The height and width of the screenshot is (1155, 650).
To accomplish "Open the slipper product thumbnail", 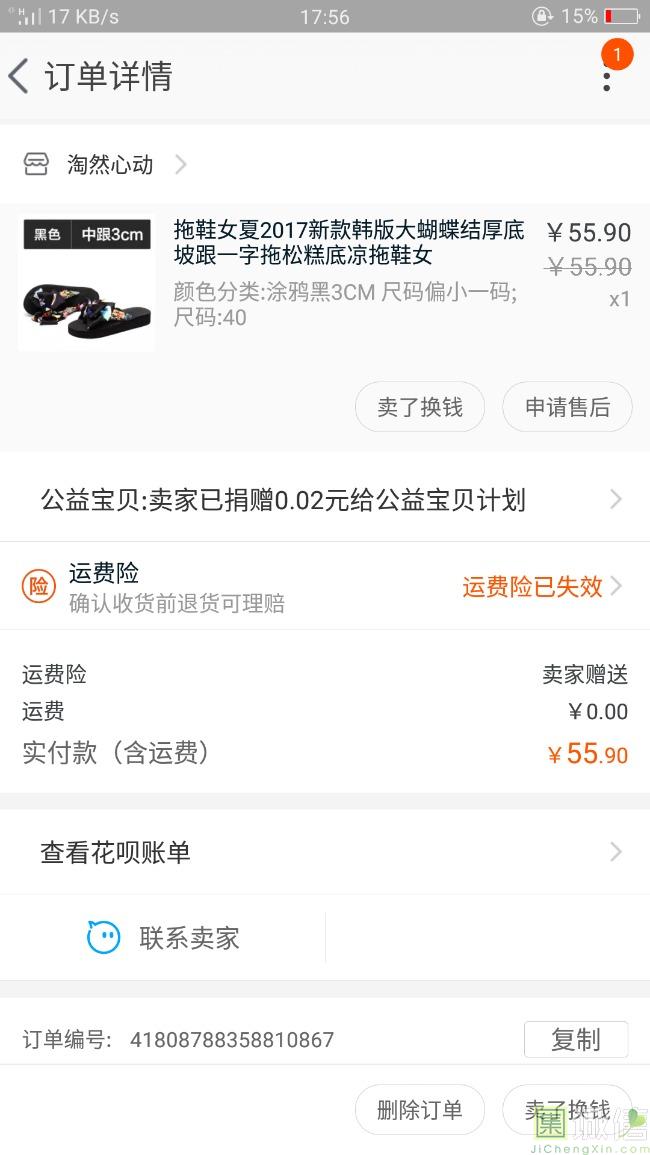I will click(x=87, y=283).
